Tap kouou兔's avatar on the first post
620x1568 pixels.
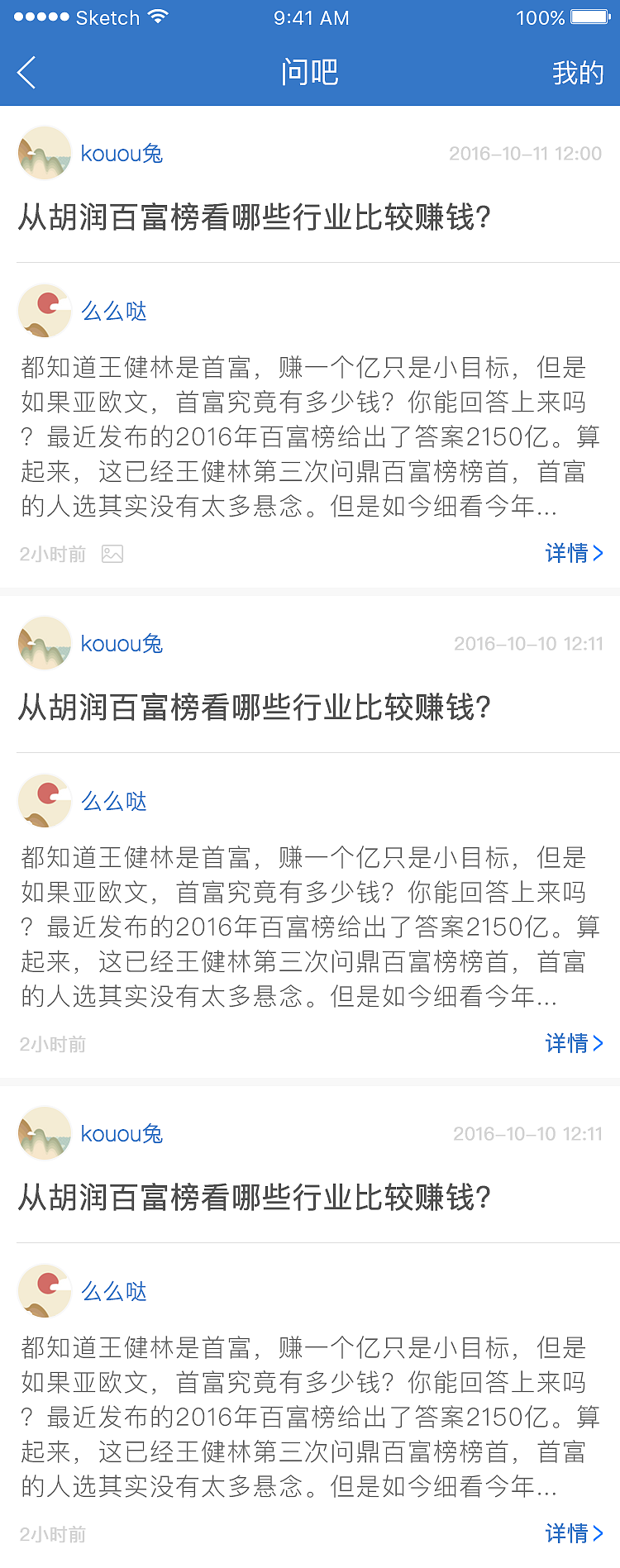pyautogui.click(x=44, y=153)
